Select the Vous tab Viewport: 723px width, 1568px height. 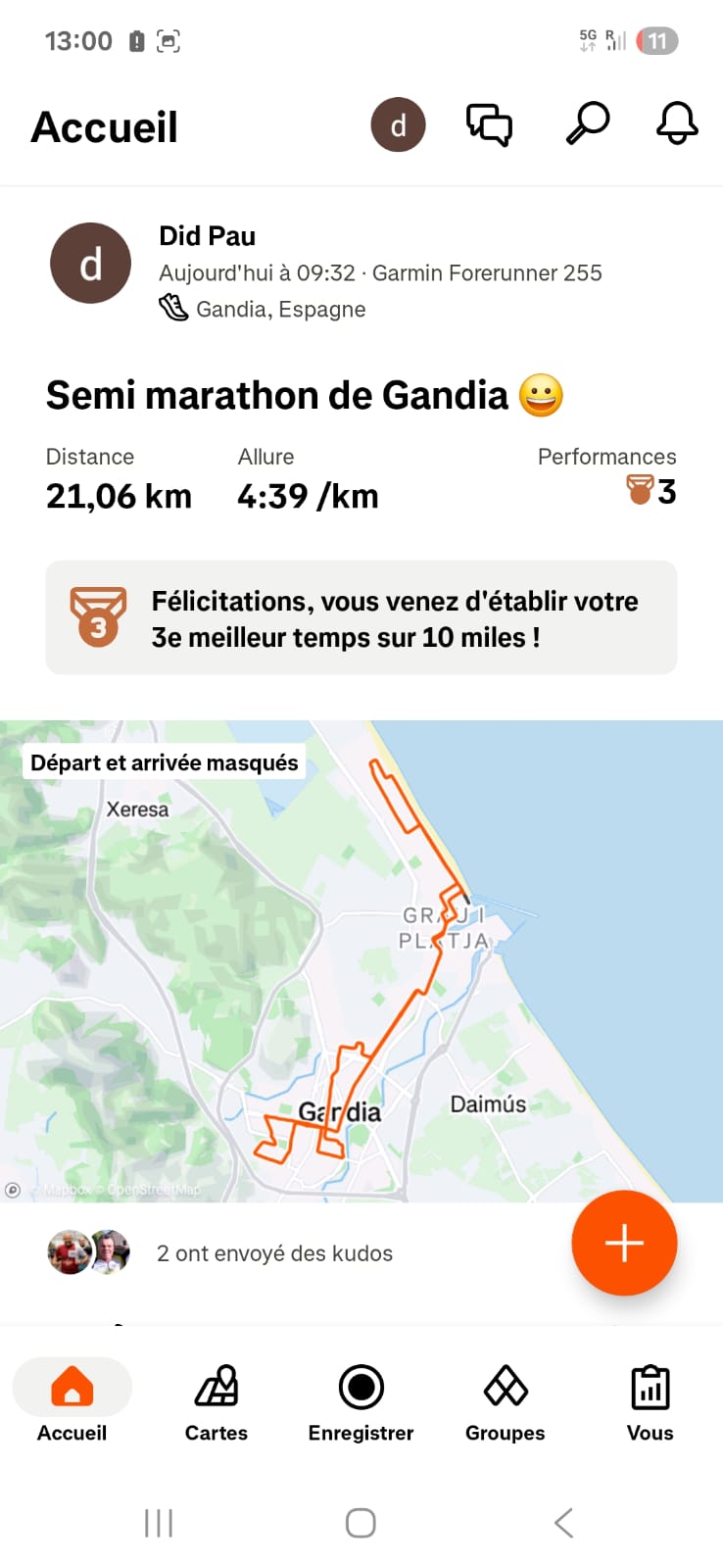click(650, 1402)
